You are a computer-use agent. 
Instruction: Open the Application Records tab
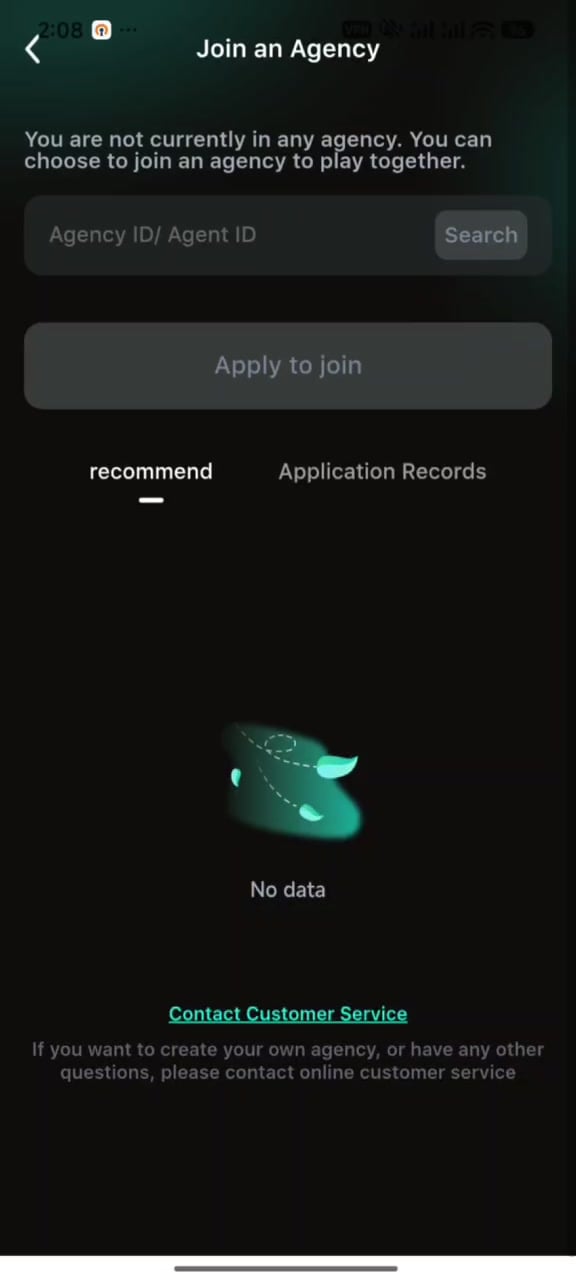[x=382, y=472]
